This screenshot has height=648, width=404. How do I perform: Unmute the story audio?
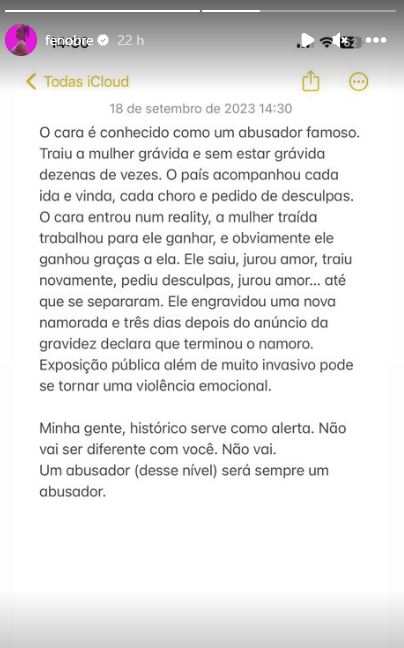(x=341, y=40)
